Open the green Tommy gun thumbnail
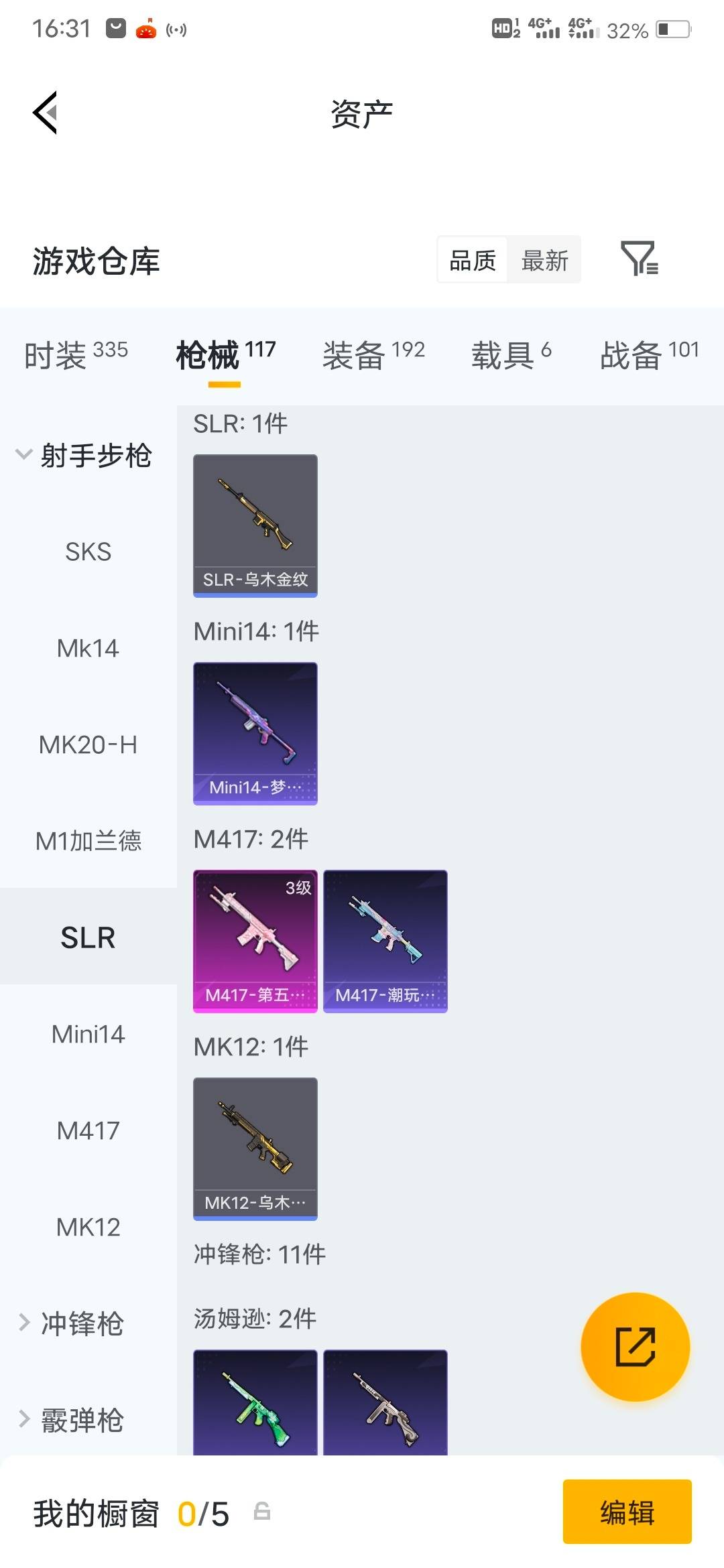 coord(255,1404)
